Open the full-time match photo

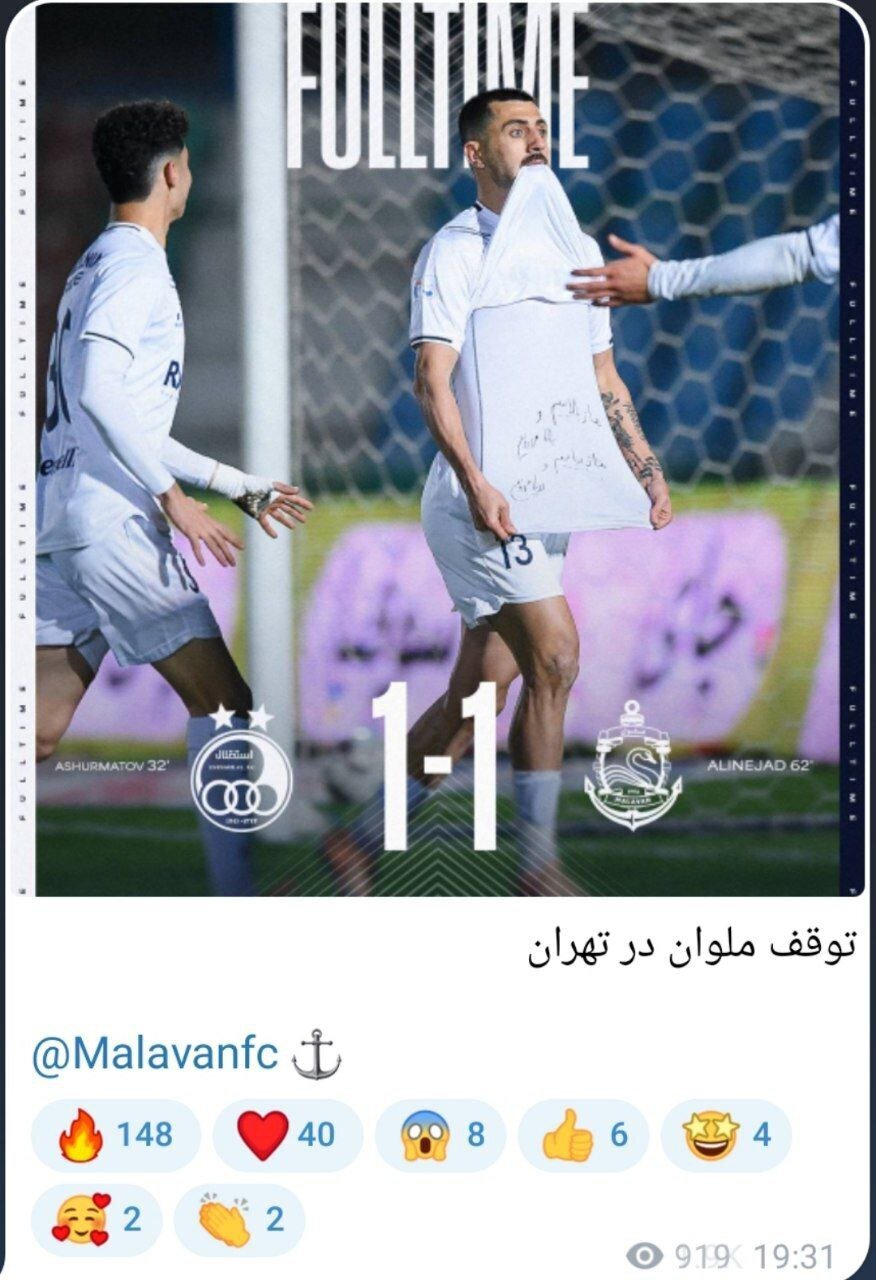pyautogui.click(x=438, y=450)
